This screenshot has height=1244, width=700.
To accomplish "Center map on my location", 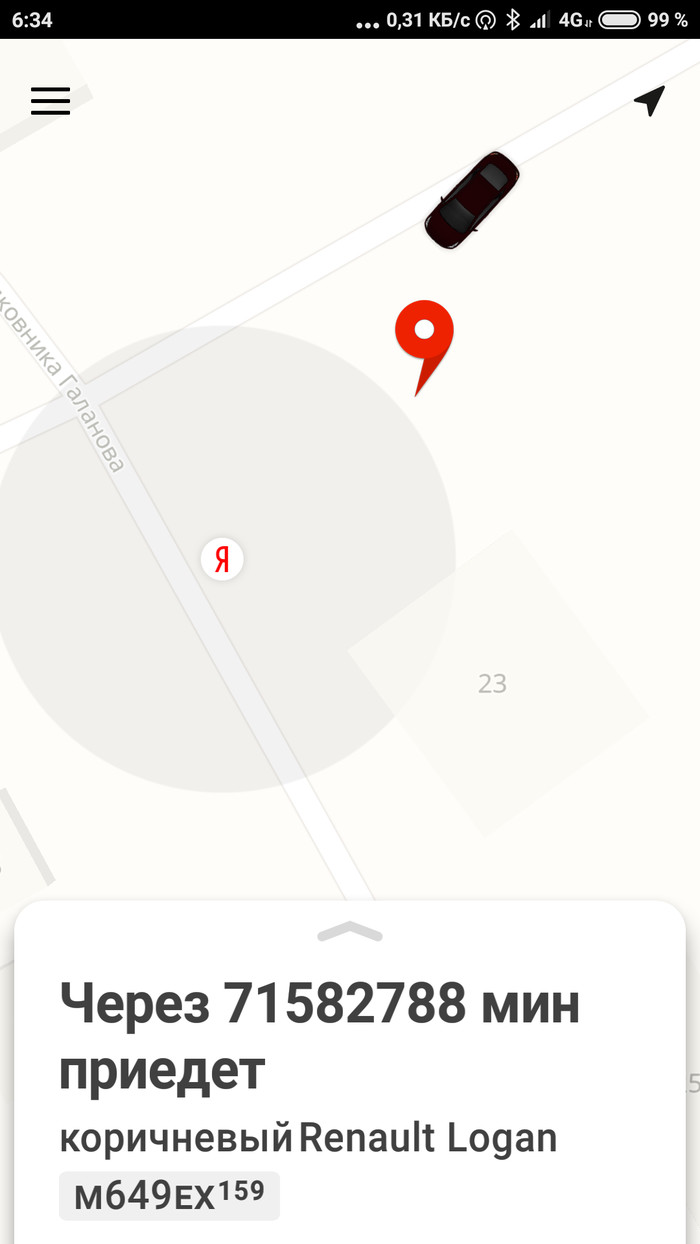I will [649, 101].
